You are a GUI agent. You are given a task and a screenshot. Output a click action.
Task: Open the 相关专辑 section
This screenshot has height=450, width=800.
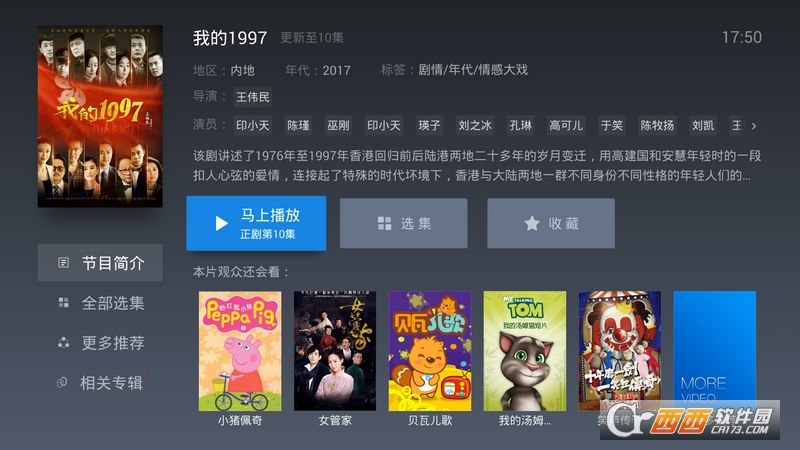[100, 383]
